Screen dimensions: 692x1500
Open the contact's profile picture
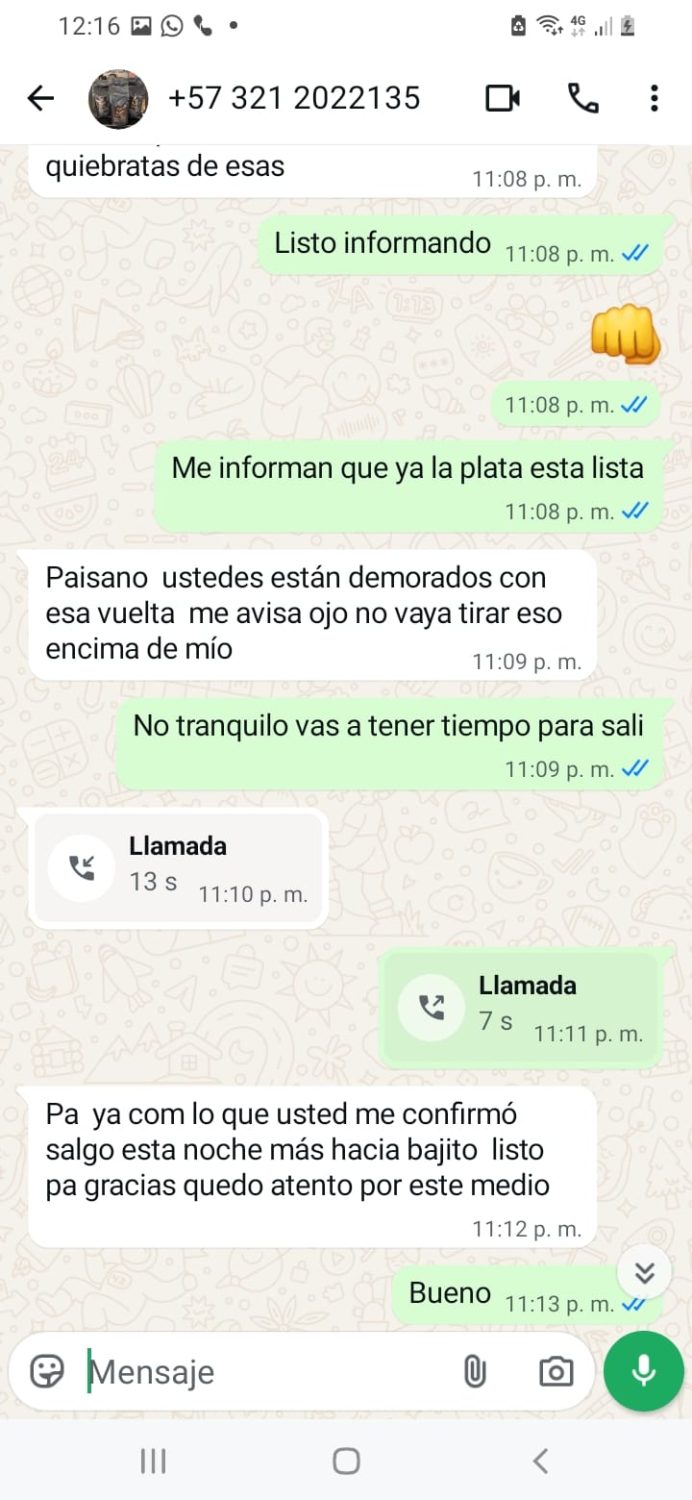coord(118,98)
